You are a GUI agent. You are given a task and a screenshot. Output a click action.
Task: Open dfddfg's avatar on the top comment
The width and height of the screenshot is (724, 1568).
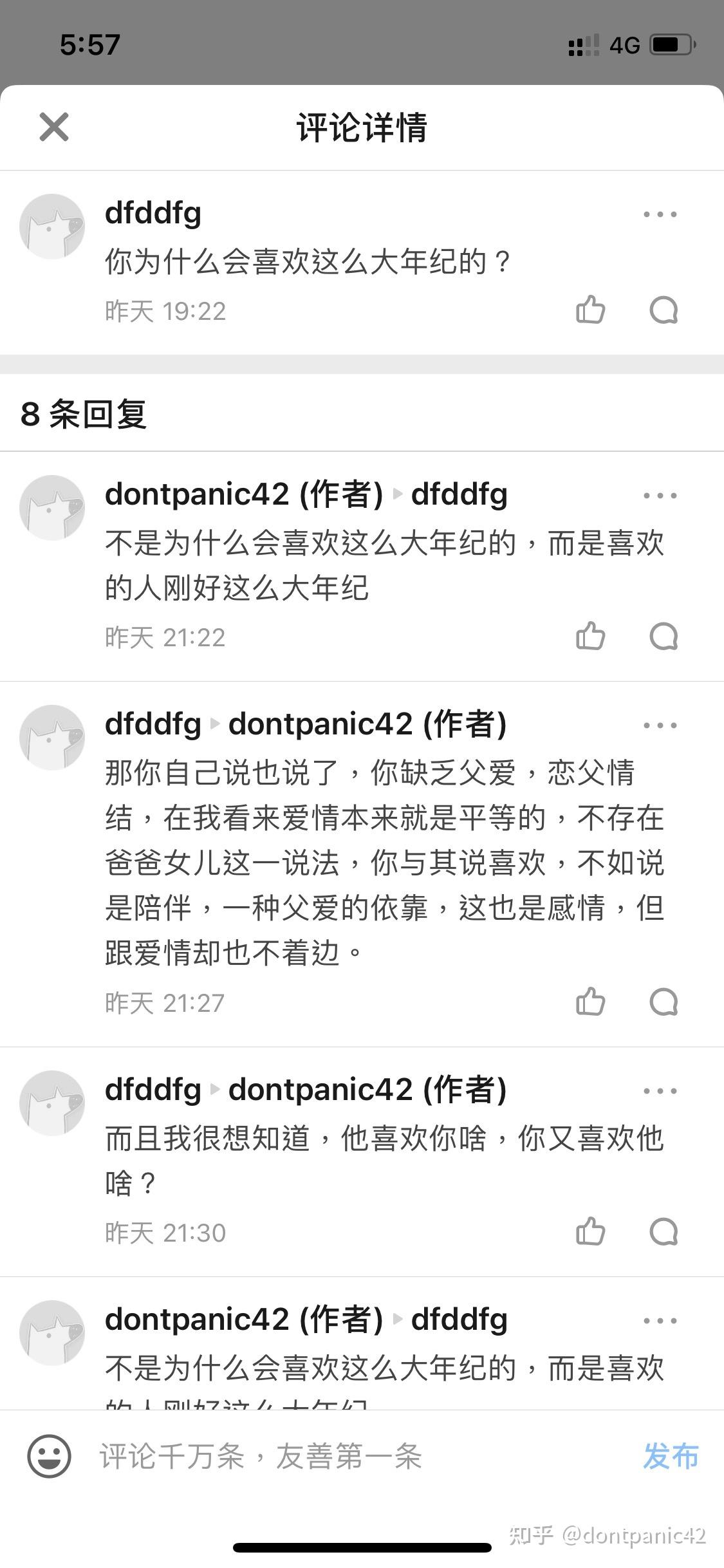tap(52, 227)
